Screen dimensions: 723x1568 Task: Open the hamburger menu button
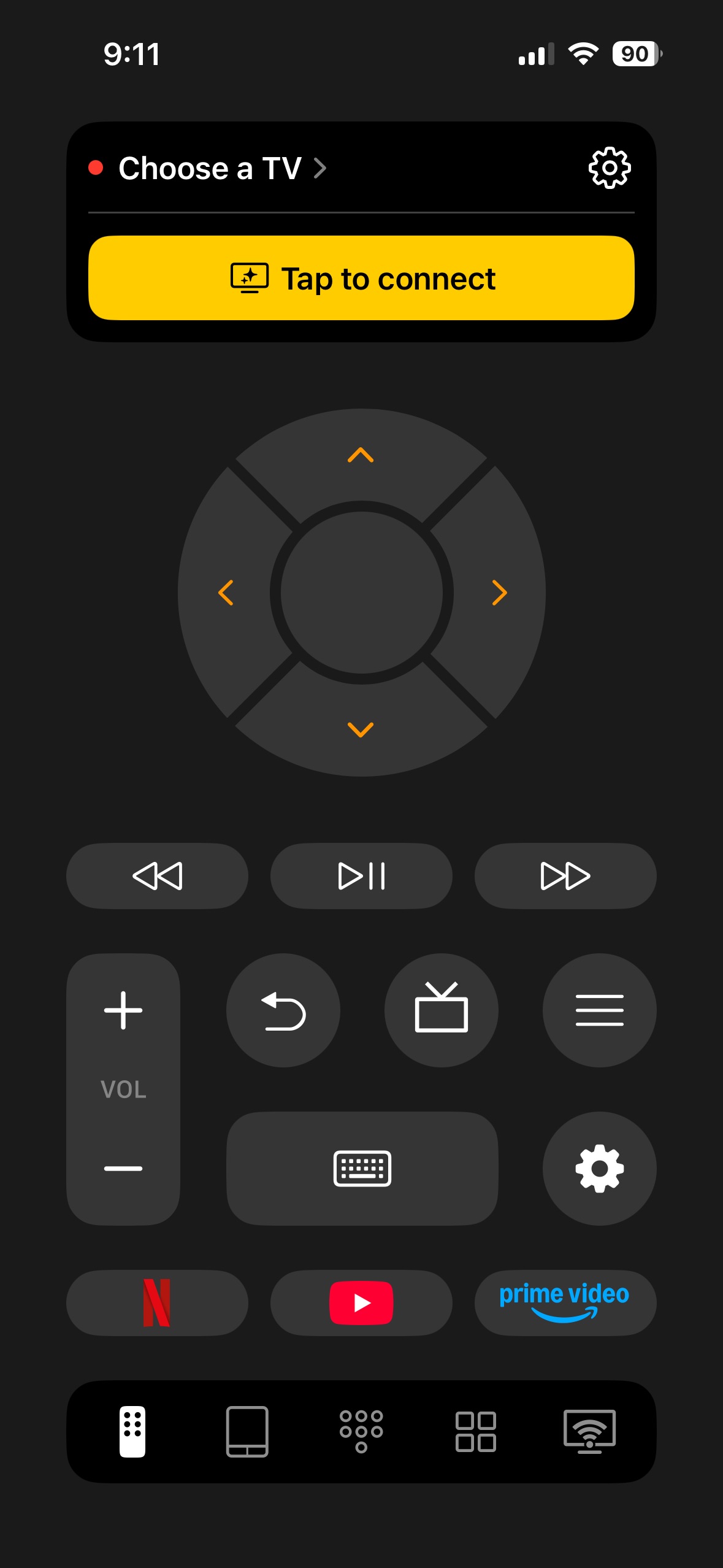click(600, 1010)
